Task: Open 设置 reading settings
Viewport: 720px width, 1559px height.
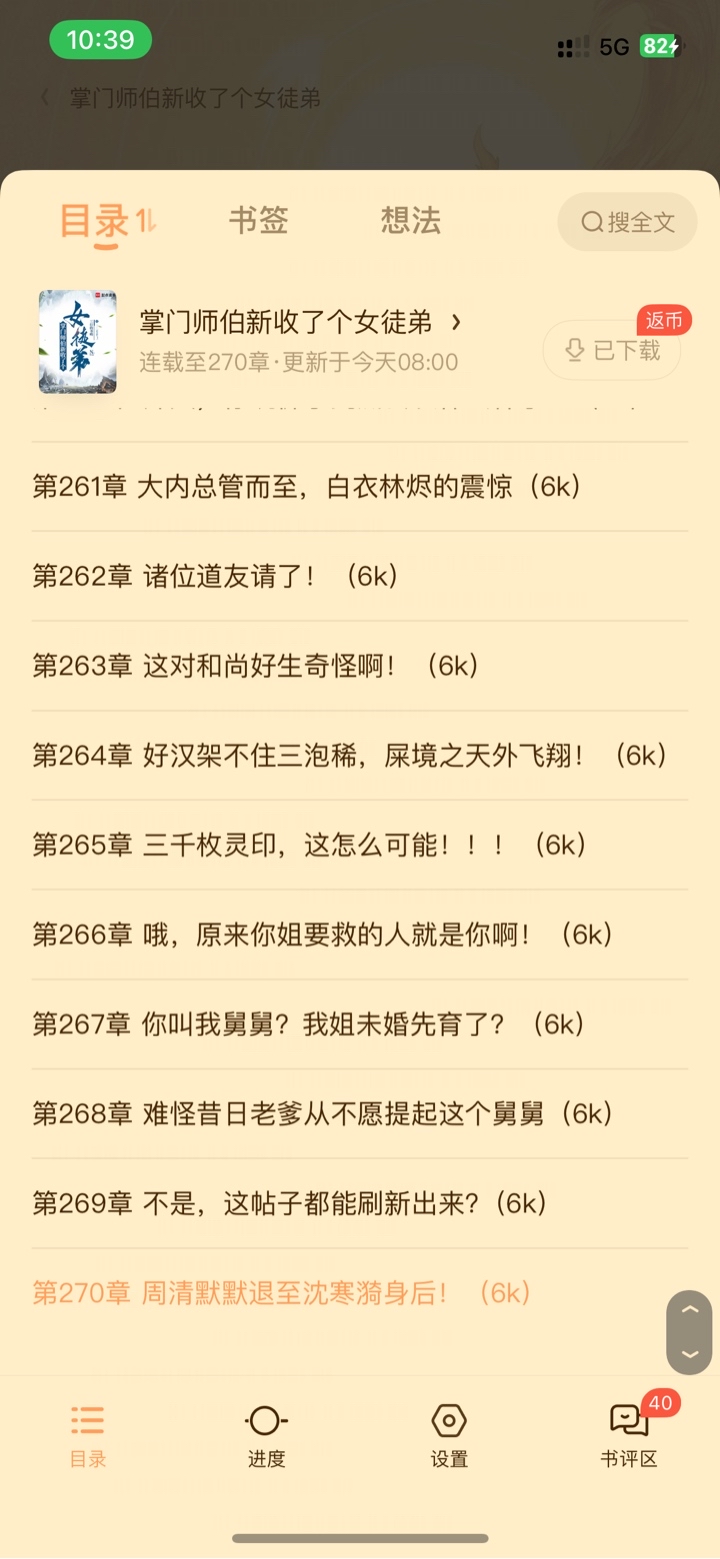Action: pos(449,1435)
